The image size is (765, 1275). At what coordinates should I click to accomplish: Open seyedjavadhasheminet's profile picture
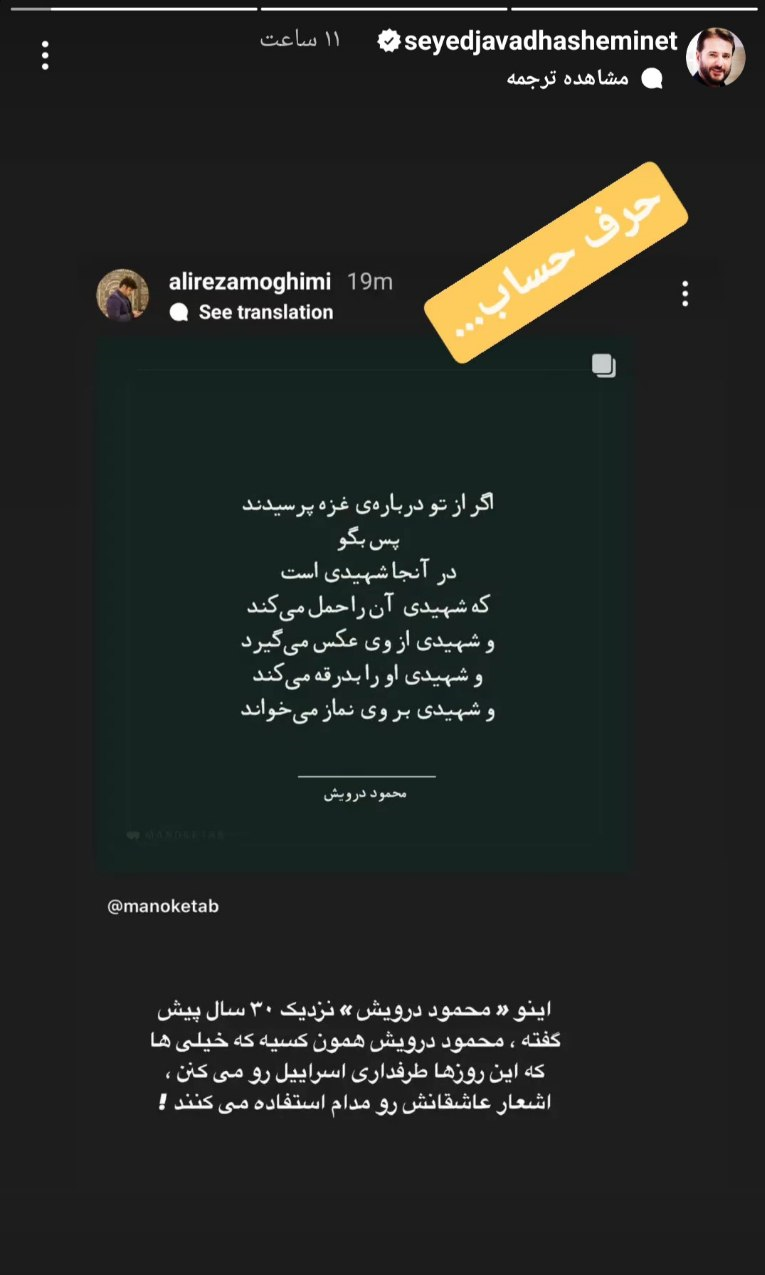715,56
